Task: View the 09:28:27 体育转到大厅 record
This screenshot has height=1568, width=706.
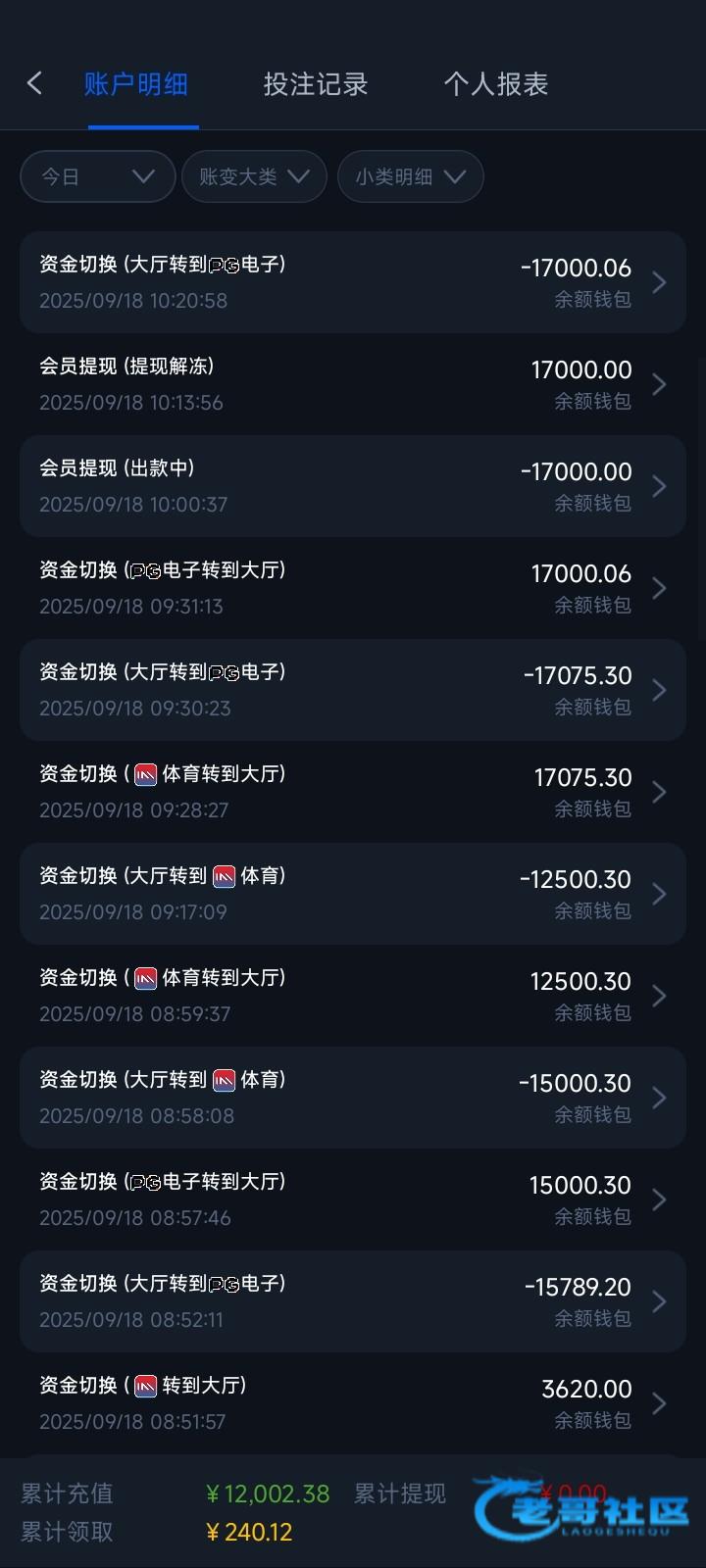Action: click(353, 792)
